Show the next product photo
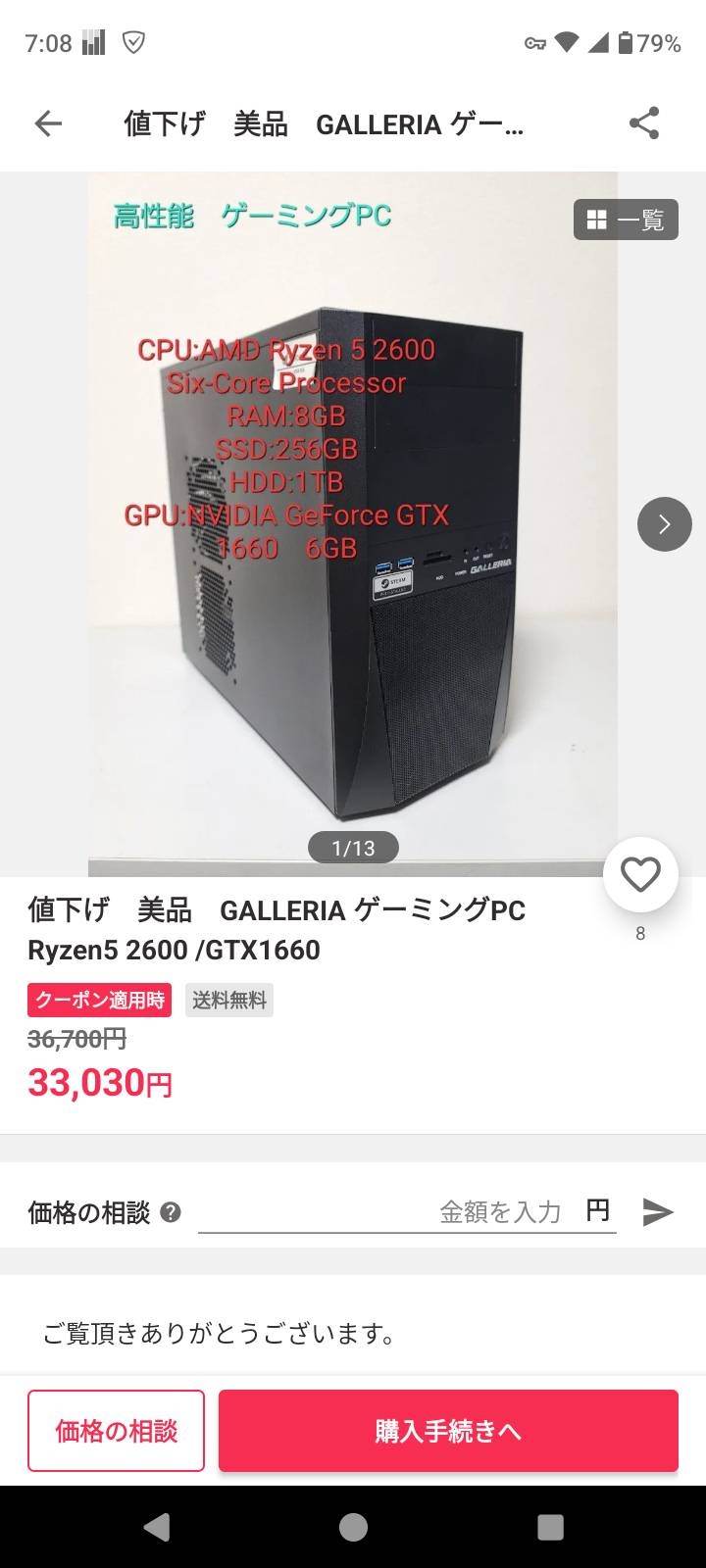706x1568 pixels. tap(664, 524)
